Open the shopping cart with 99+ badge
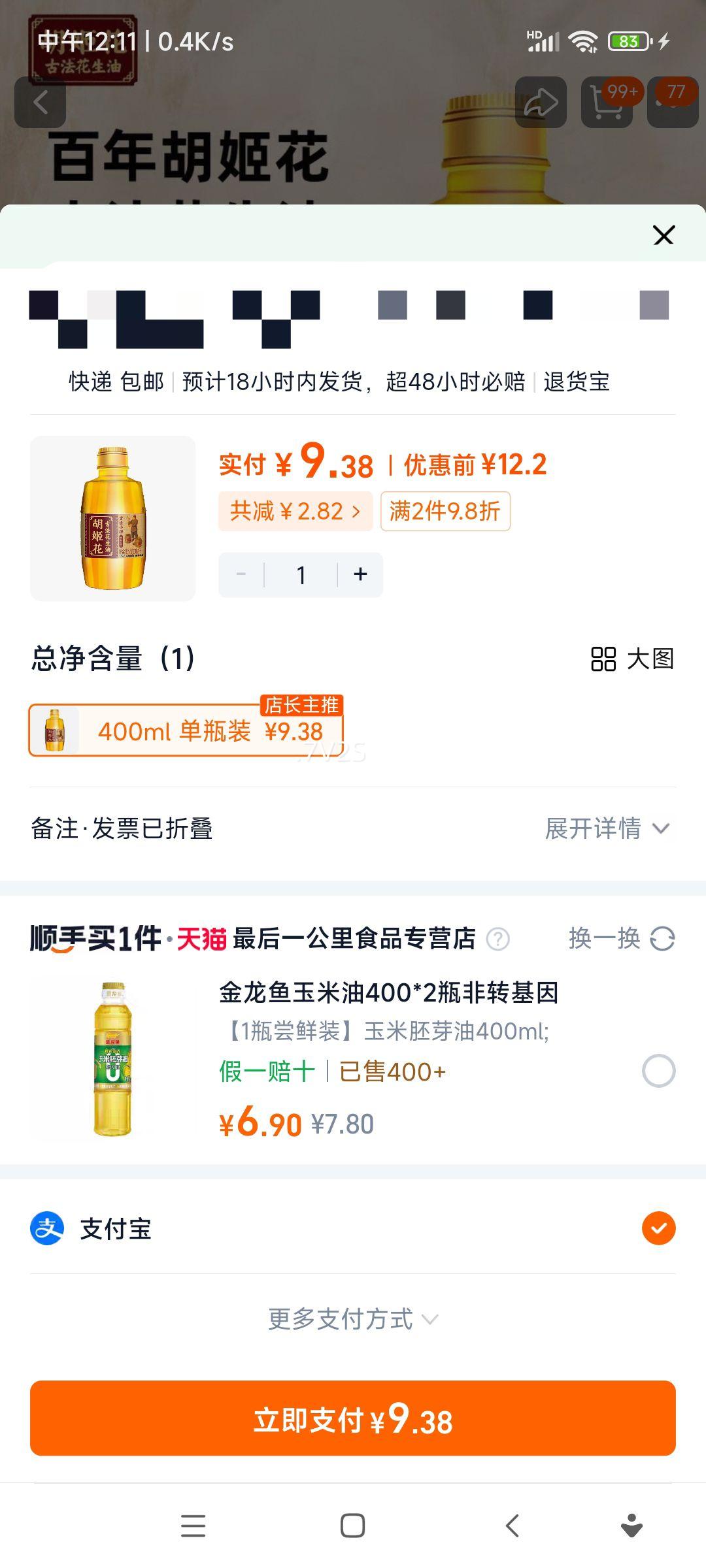 [605, 102]
